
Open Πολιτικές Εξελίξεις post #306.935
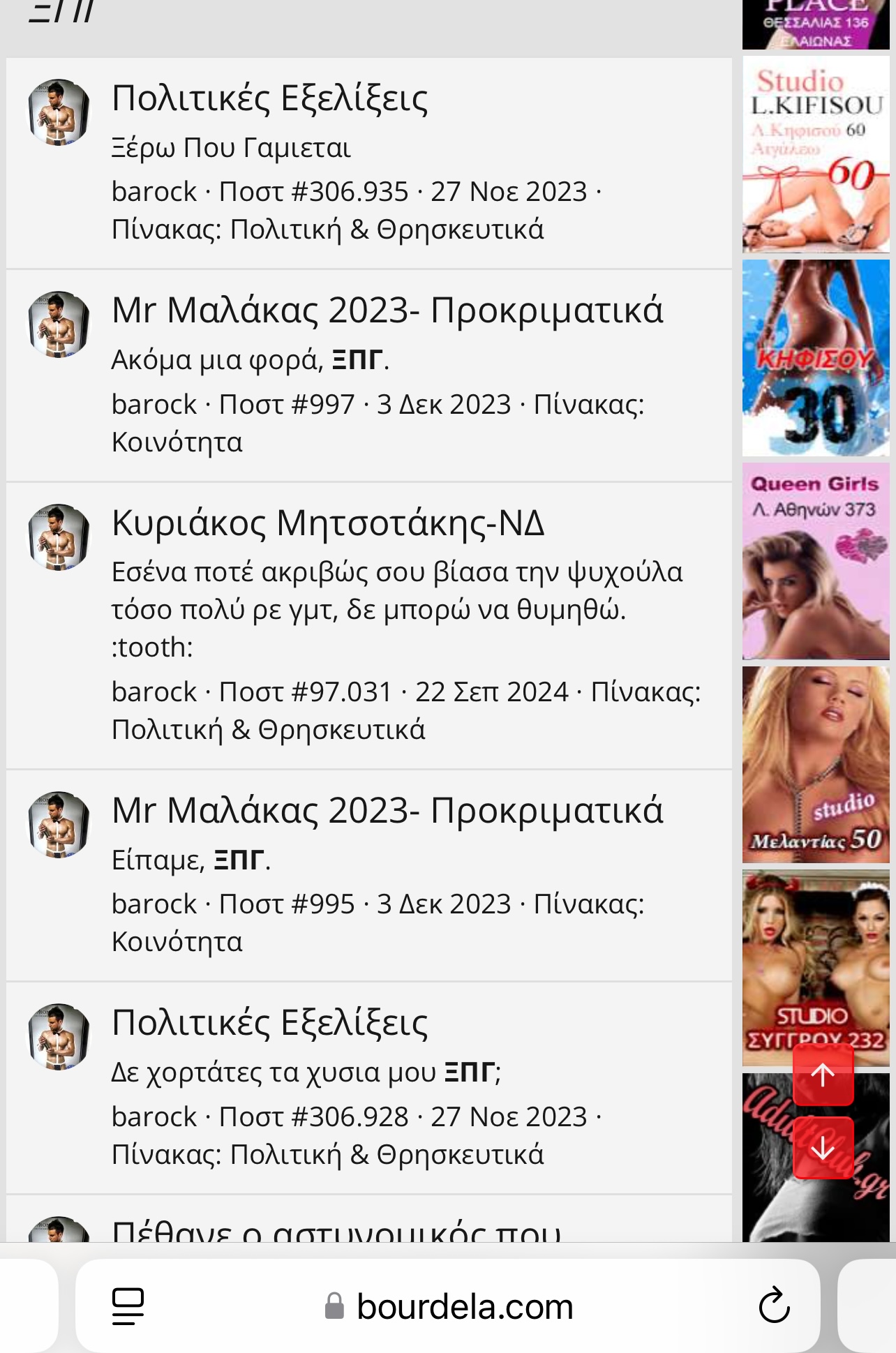[269, 98]
